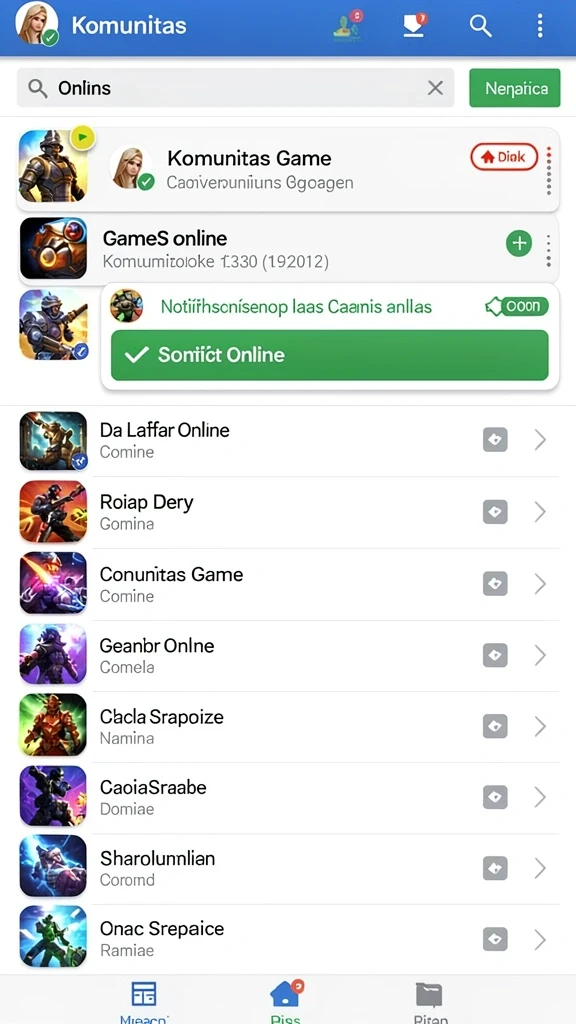Tap the red Diak button

pos(504,157)
